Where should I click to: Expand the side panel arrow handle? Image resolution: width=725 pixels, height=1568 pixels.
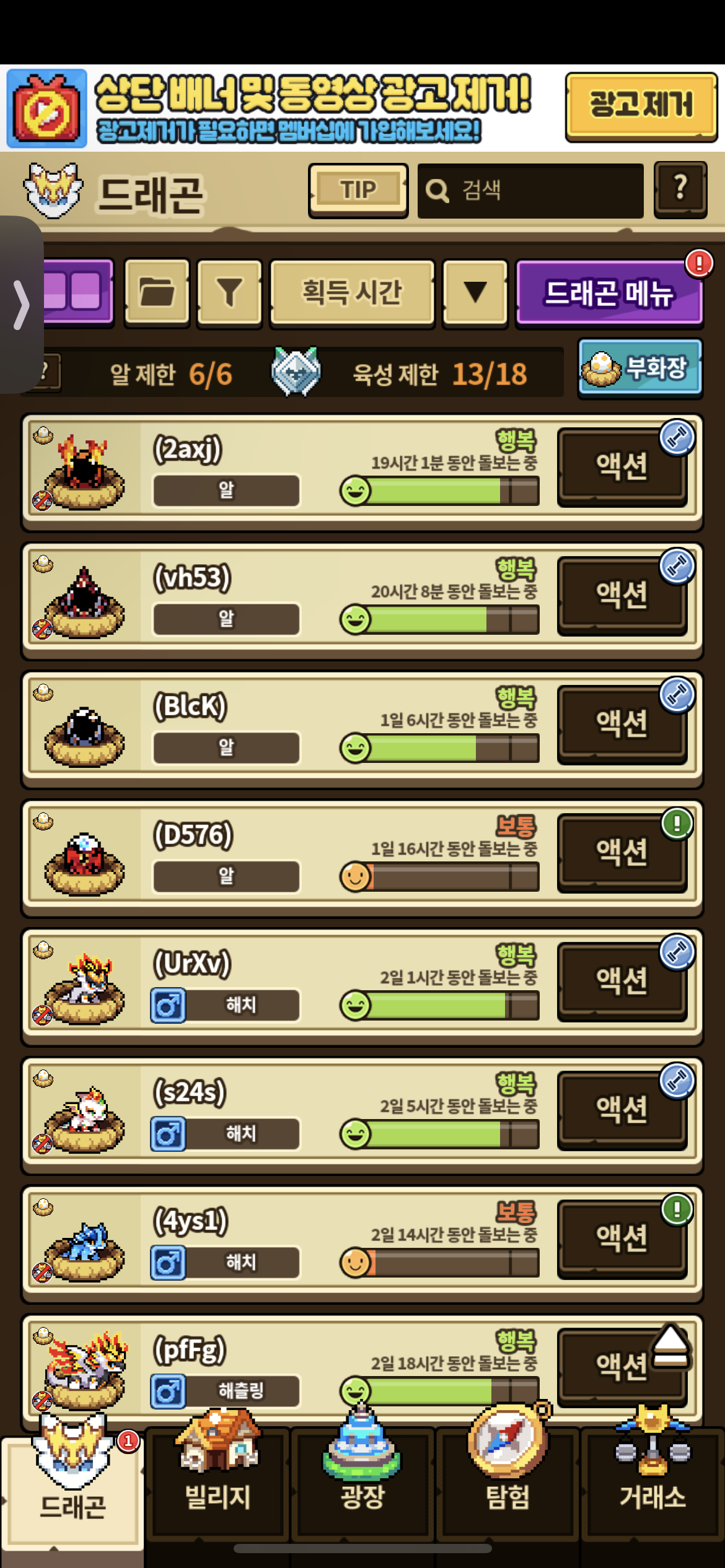click(21, 305)
